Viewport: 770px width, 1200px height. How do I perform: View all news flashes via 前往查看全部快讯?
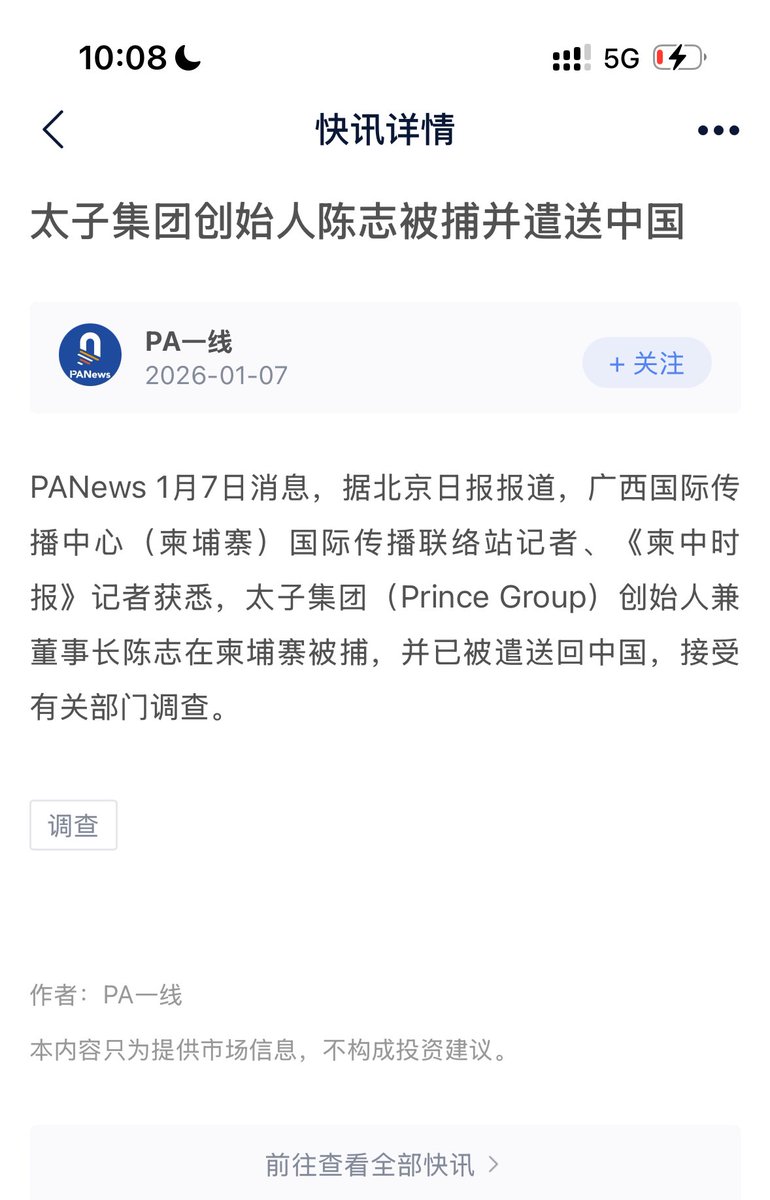[384, 1164]
